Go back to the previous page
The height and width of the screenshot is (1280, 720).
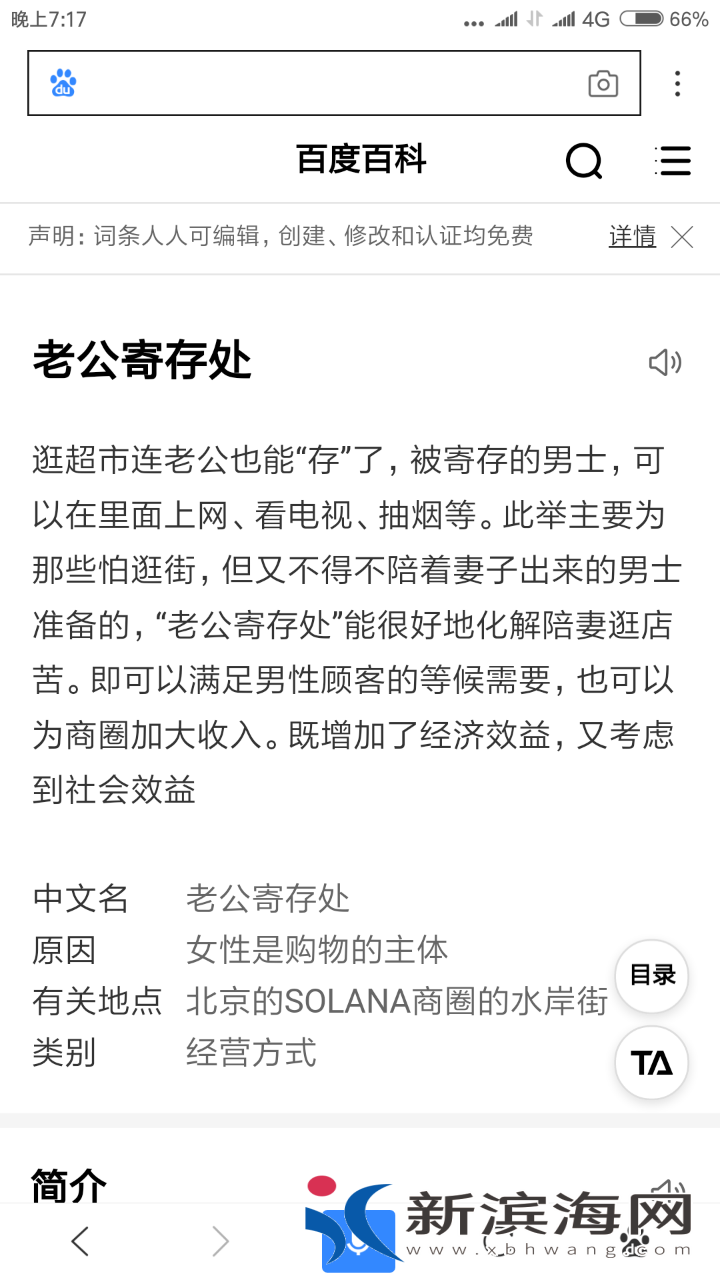click(x=80, y=1242)
